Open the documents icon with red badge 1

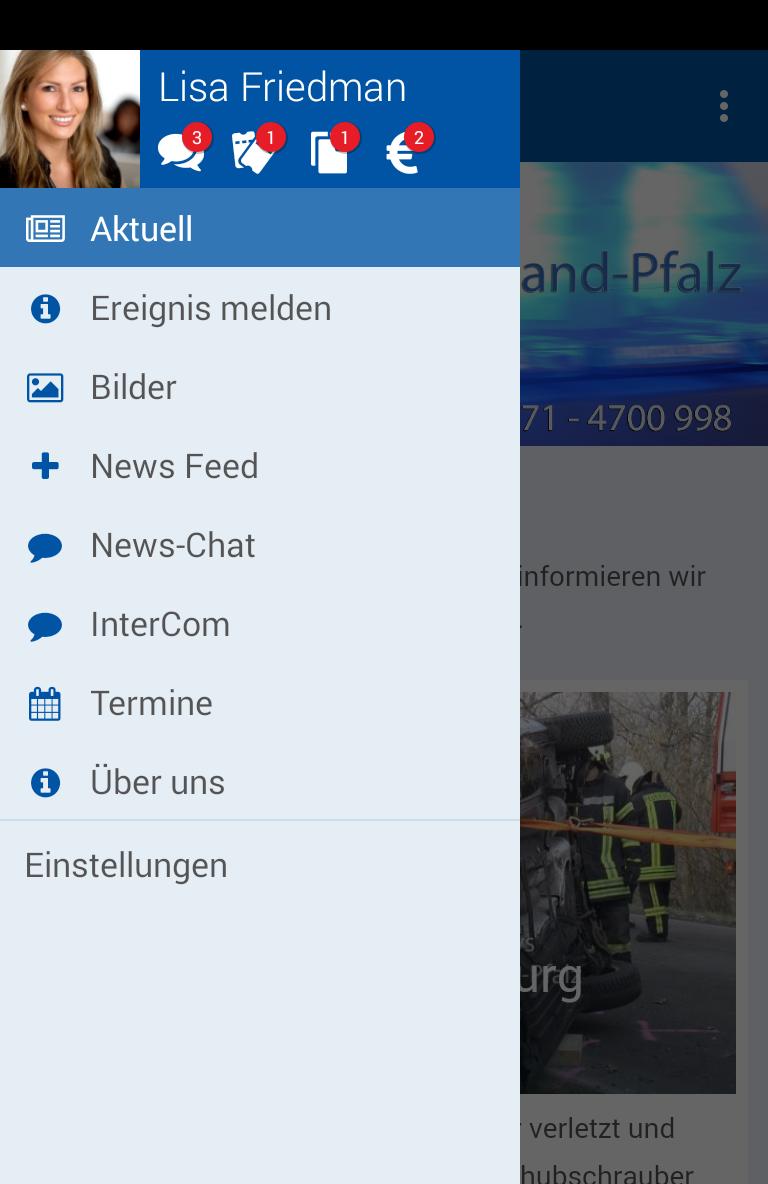[330, 150]
